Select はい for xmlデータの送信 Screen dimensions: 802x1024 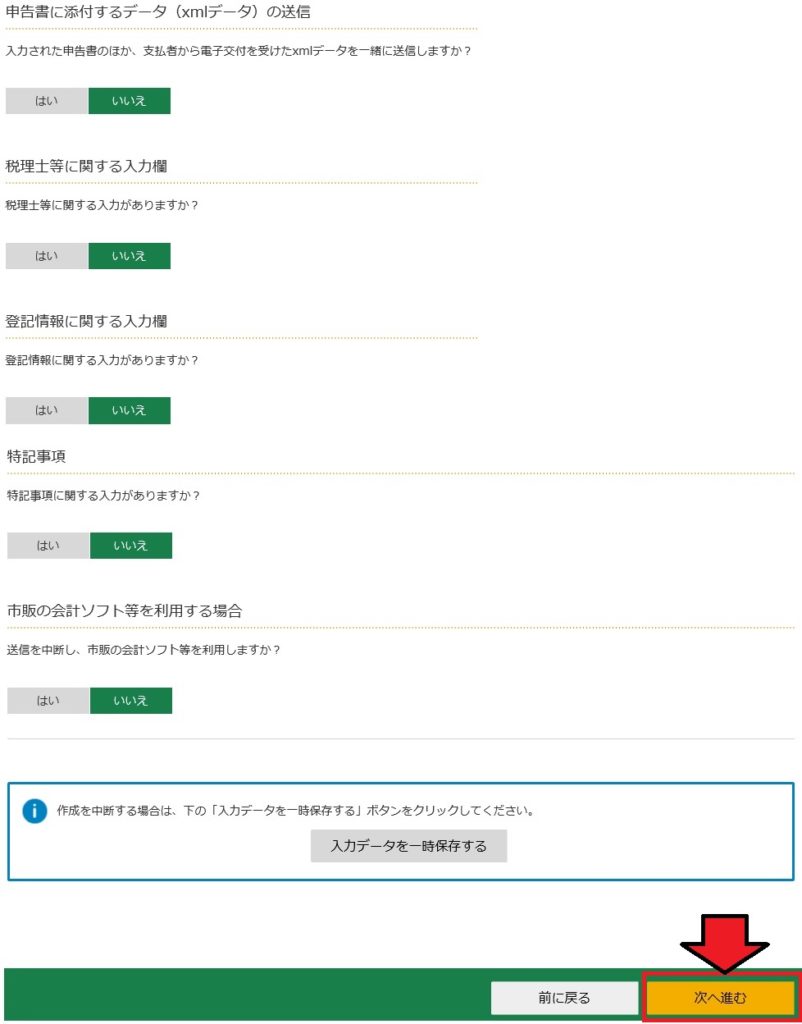tap(47, 101)
